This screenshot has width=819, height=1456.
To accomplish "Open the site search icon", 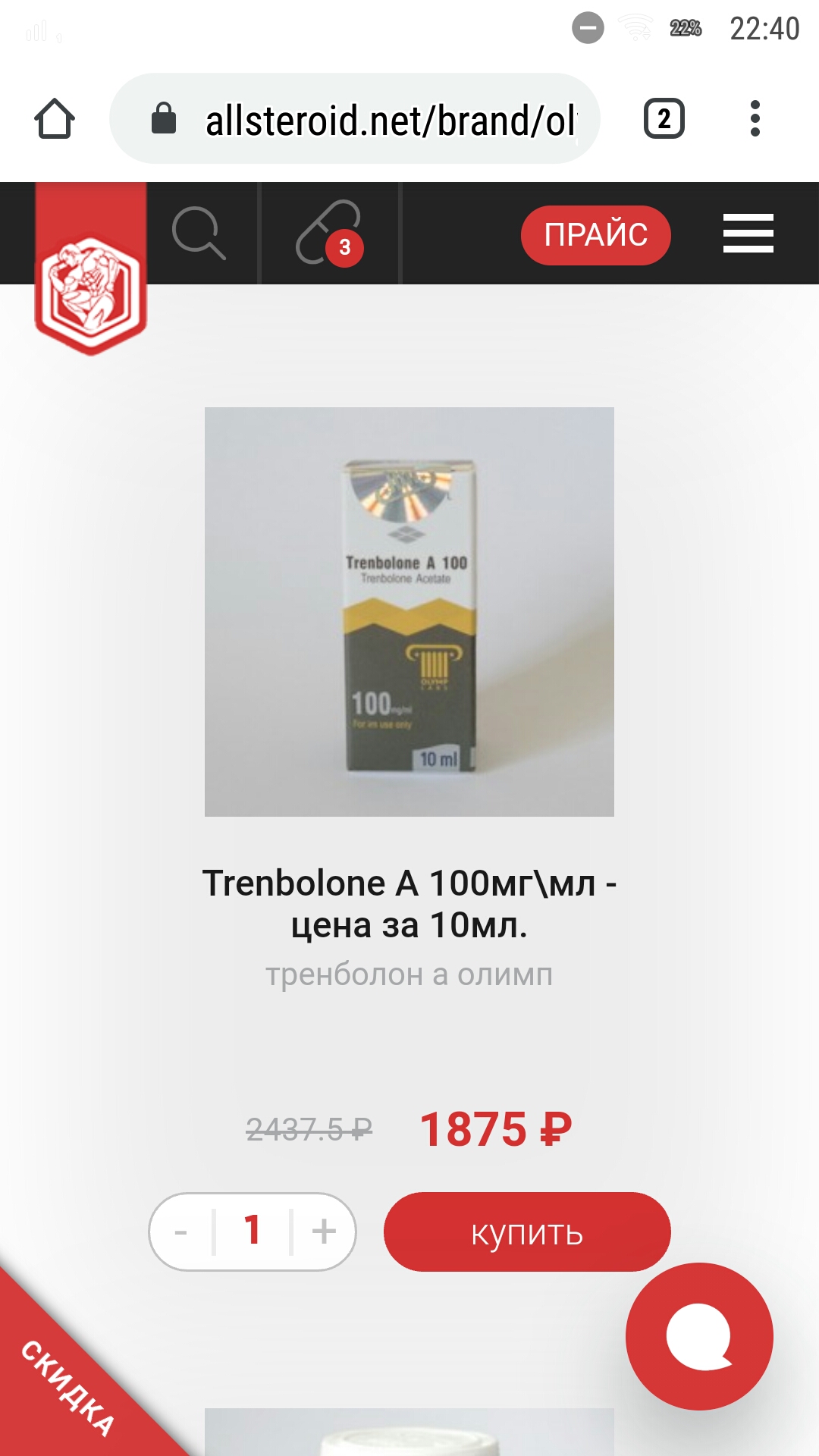I will click(x=199, y=234).
